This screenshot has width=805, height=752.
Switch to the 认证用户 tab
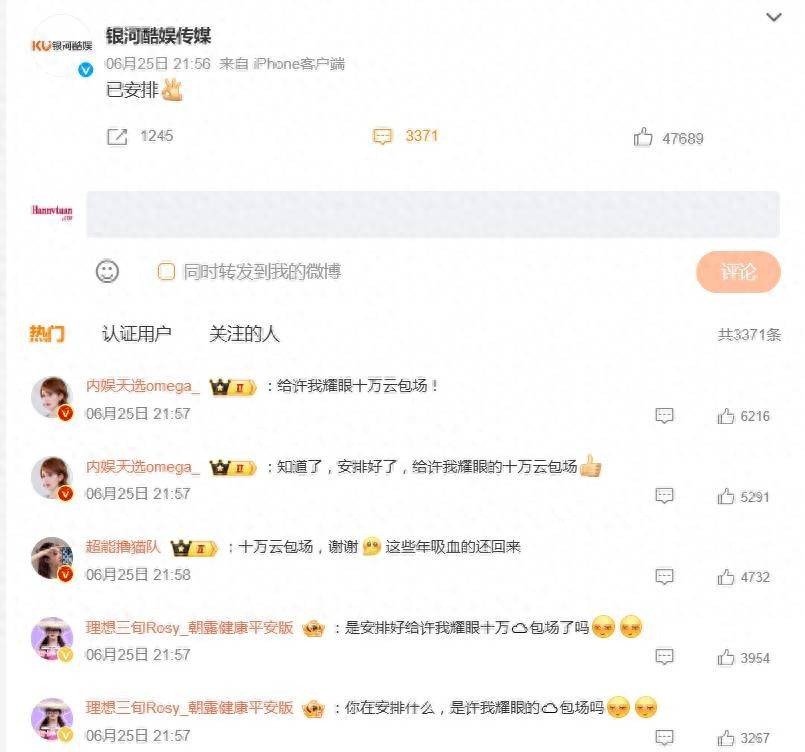(x=137, y=334)
